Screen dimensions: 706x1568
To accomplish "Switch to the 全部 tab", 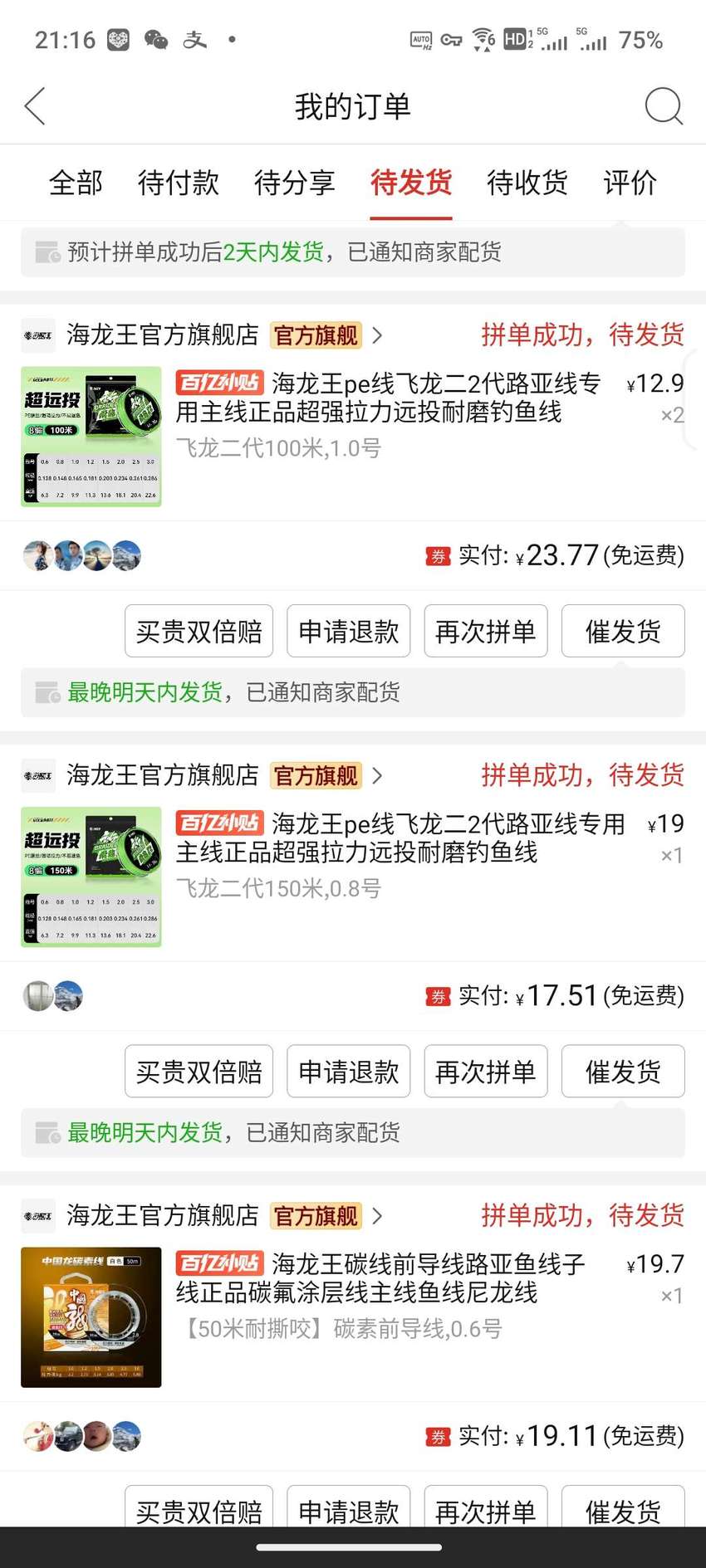I will coord(76,183).
